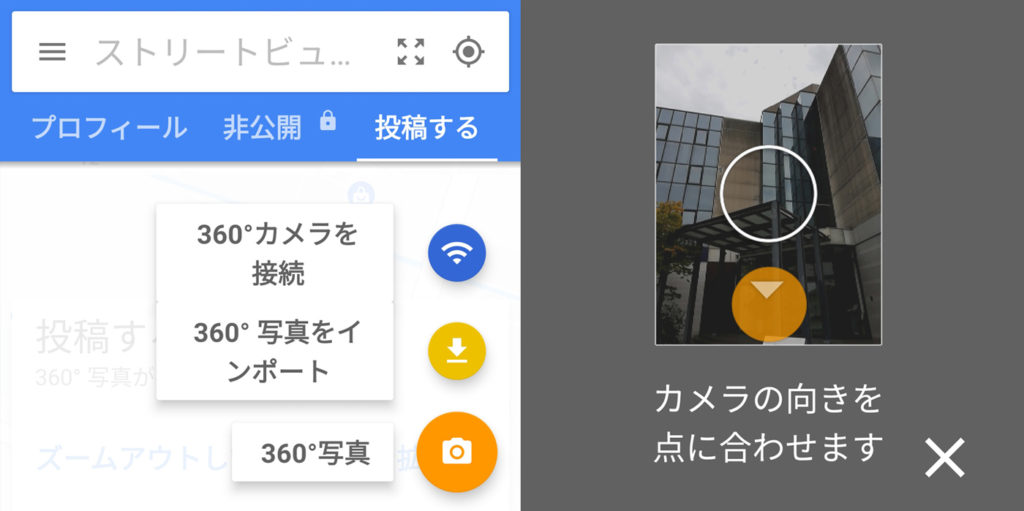Import 360° photos with the download button

(x=456, y=351)
